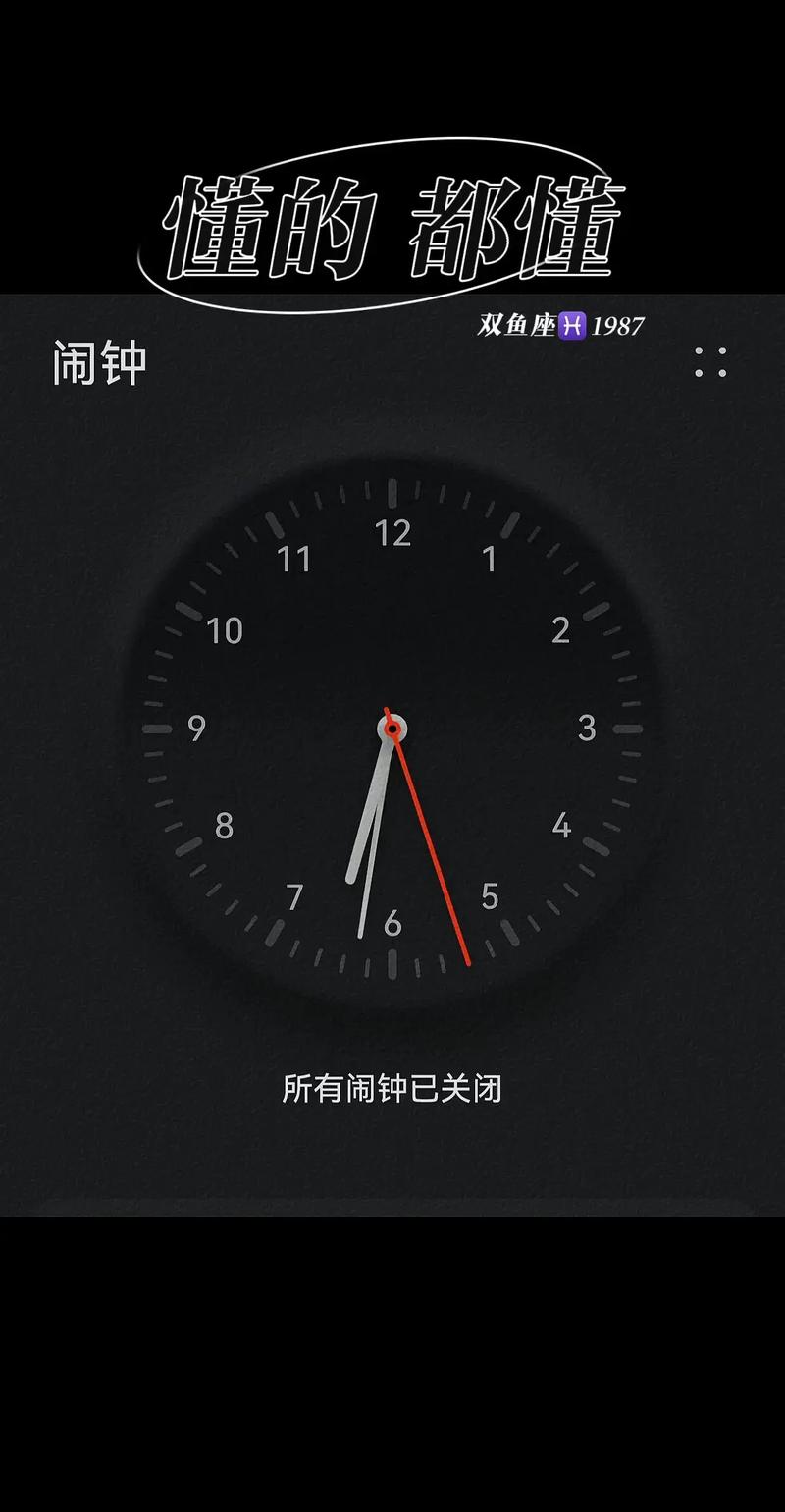Click the 所有闹钟已关闭 status text
The height and width of the screenshot is (1512, 785).
pyautogui.click(x=392, y=1088)
